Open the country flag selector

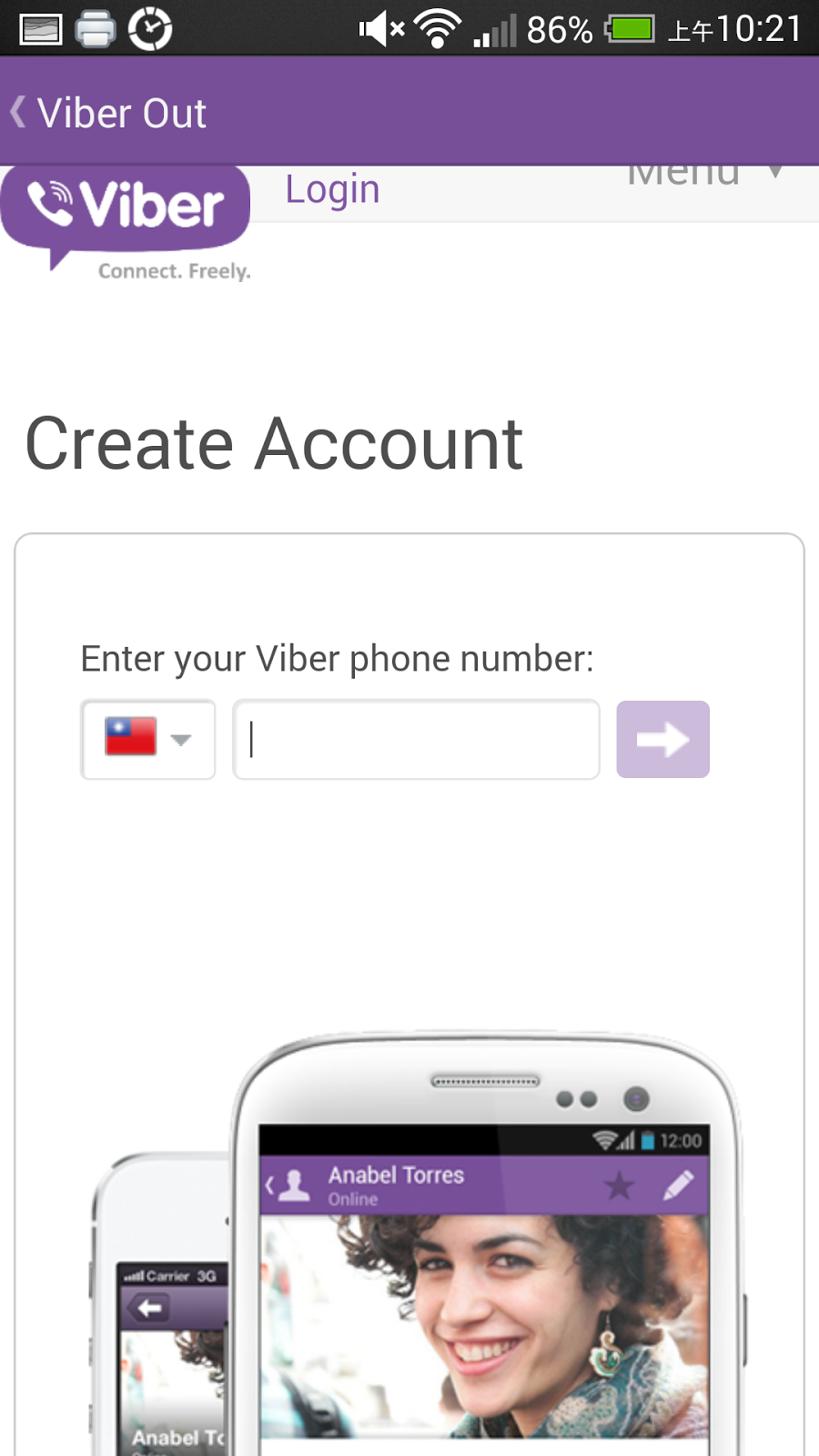coord(148,739)
